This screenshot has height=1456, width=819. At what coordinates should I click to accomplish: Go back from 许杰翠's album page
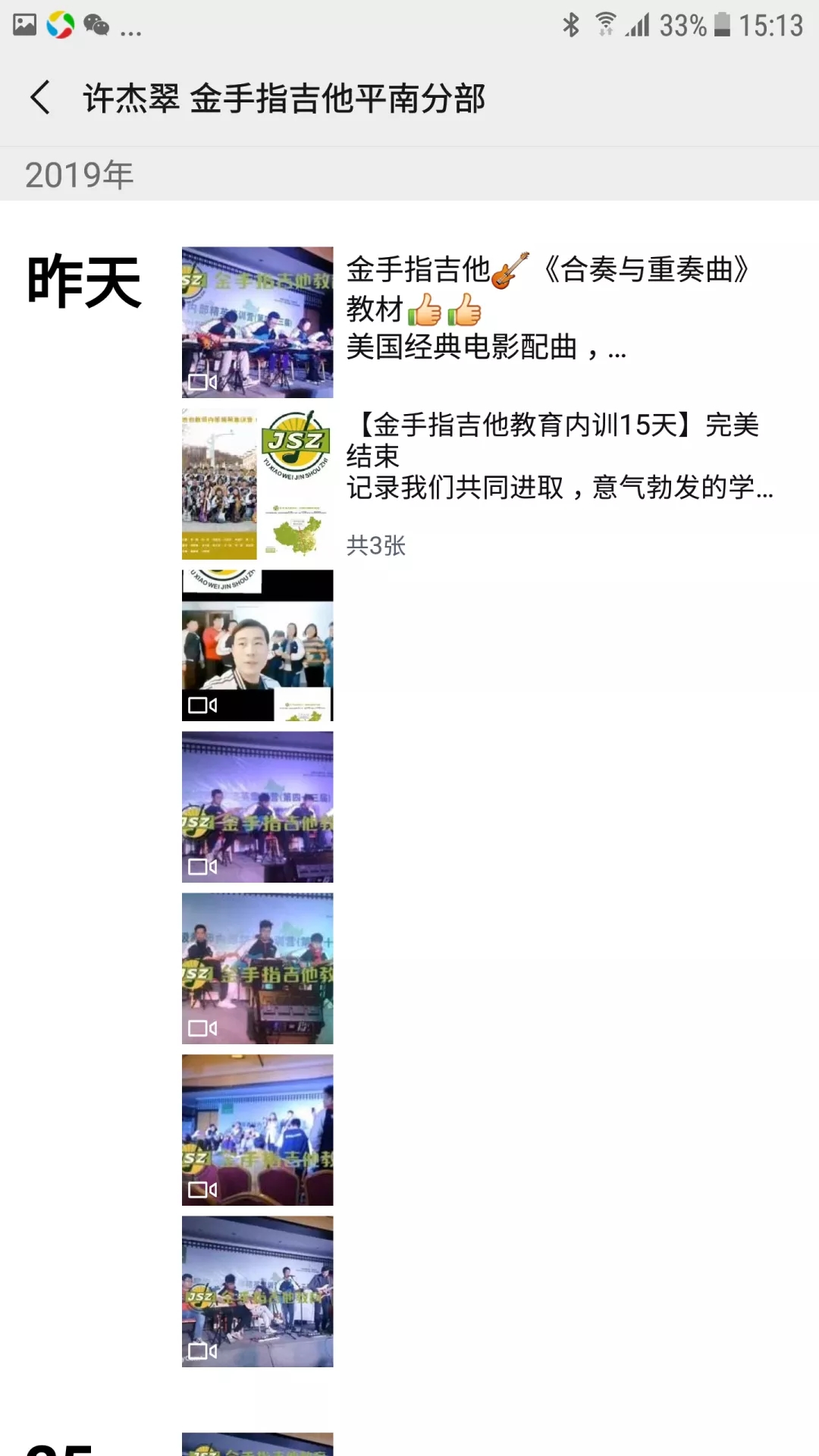pyautogui.click(x=41, y=98)
